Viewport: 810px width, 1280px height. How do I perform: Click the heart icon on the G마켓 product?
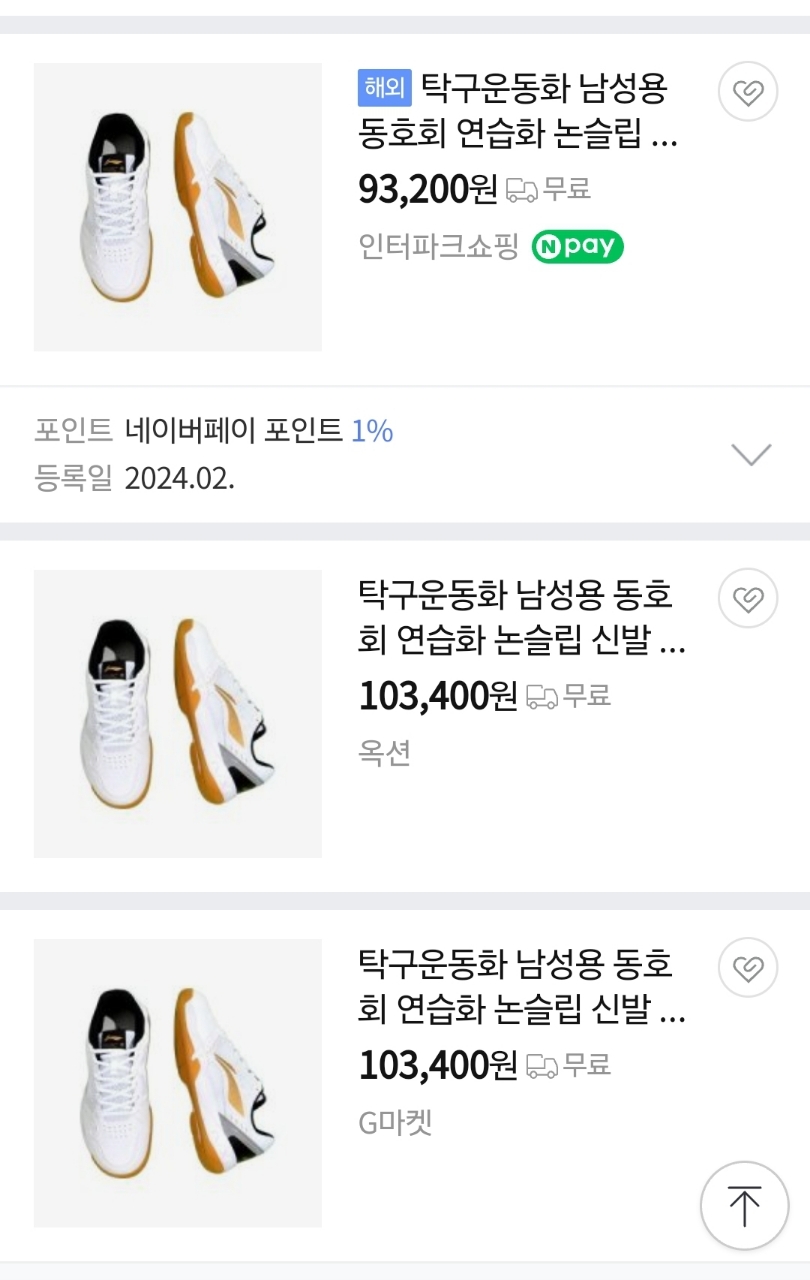[748, 967]
